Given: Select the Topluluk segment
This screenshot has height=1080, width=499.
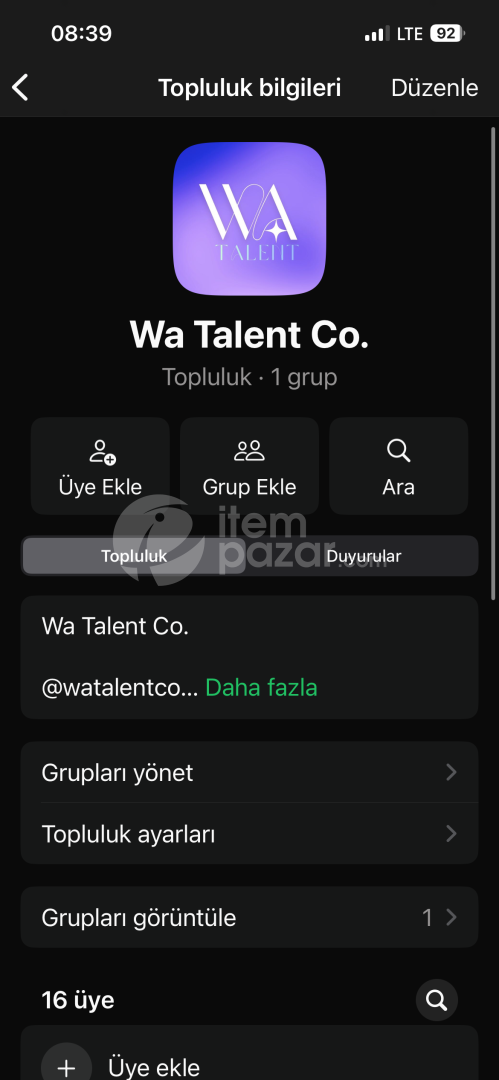Looking at the screenshot, I should 134,556.
